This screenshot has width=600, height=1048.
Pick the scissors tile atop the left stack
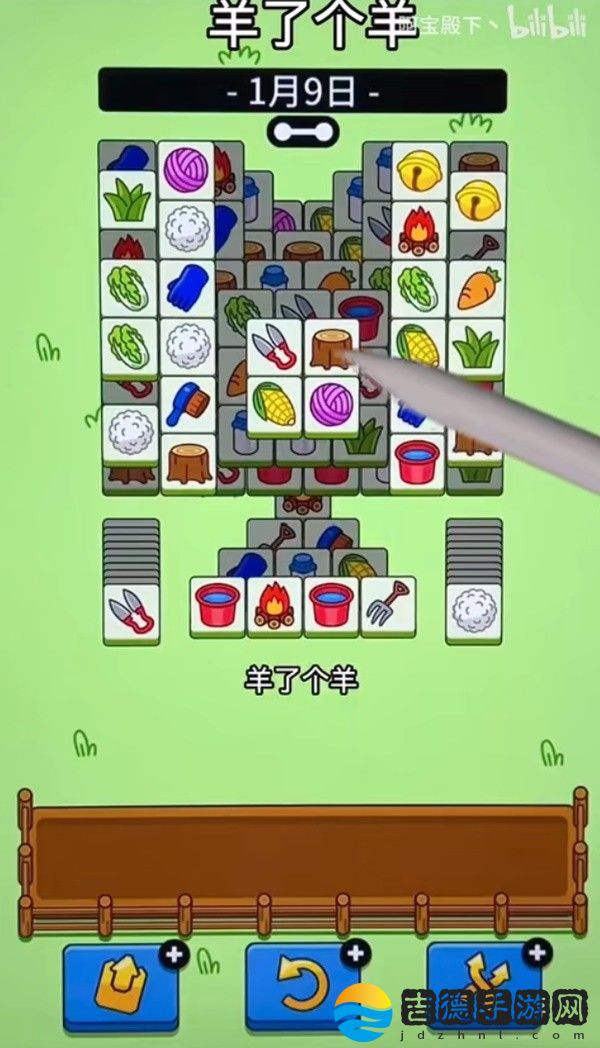tap(131, 610)
